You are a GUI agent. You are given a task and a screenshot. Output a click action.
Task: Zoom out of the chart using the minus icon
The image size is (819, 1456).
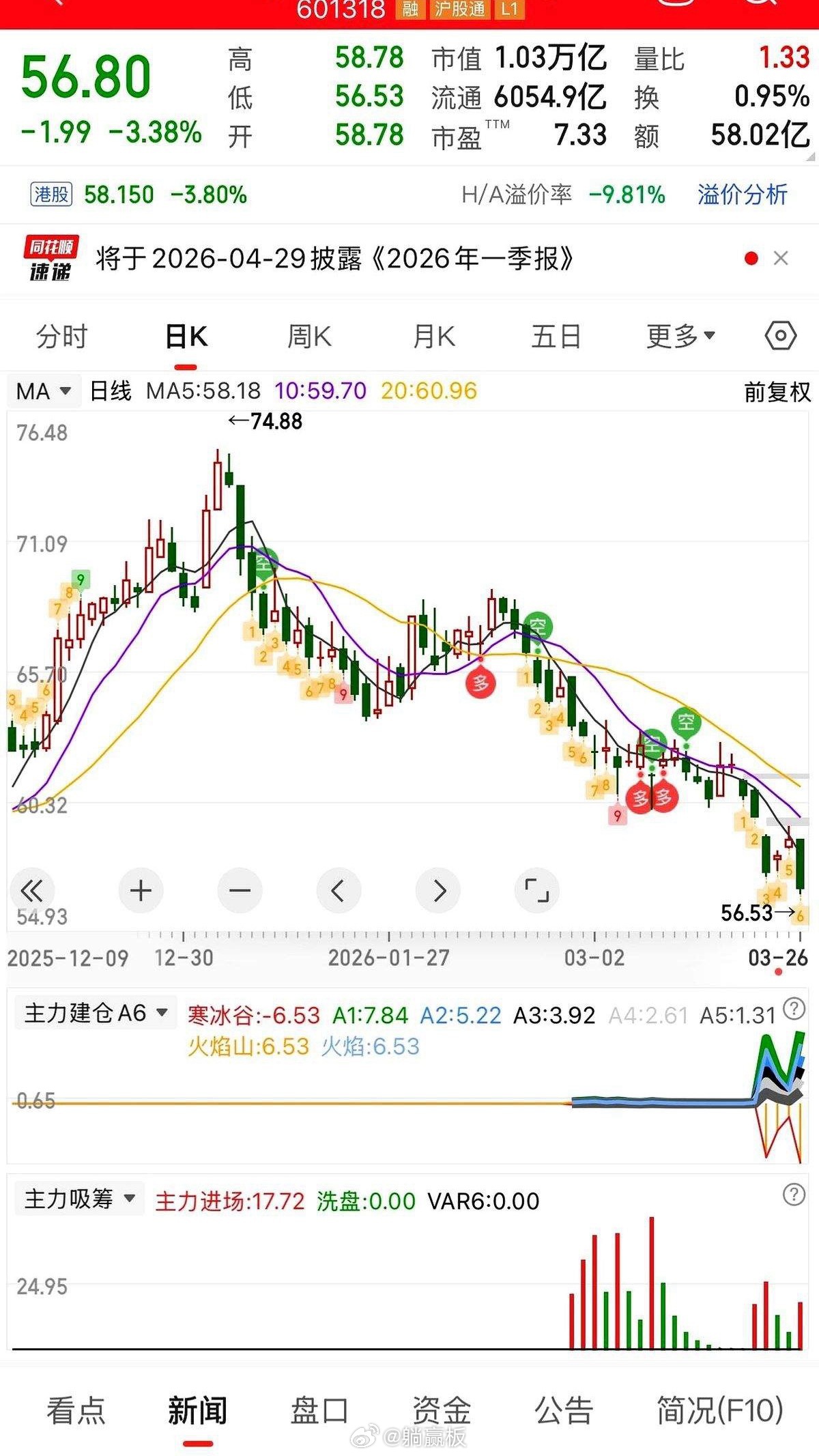pos(239,891)
